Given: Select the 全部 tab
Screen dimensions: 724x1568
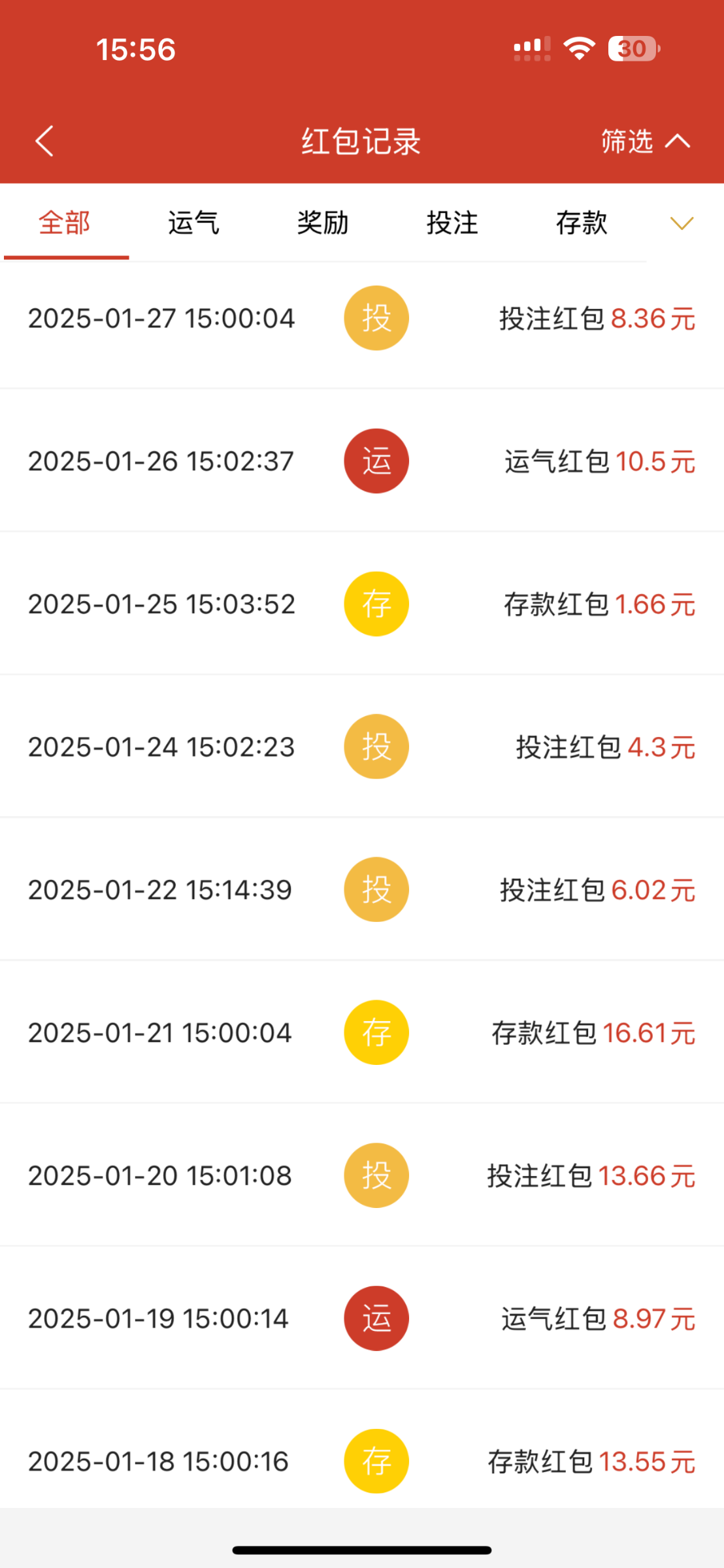Looking at the screenshot, I should click(x=65, y=223).
